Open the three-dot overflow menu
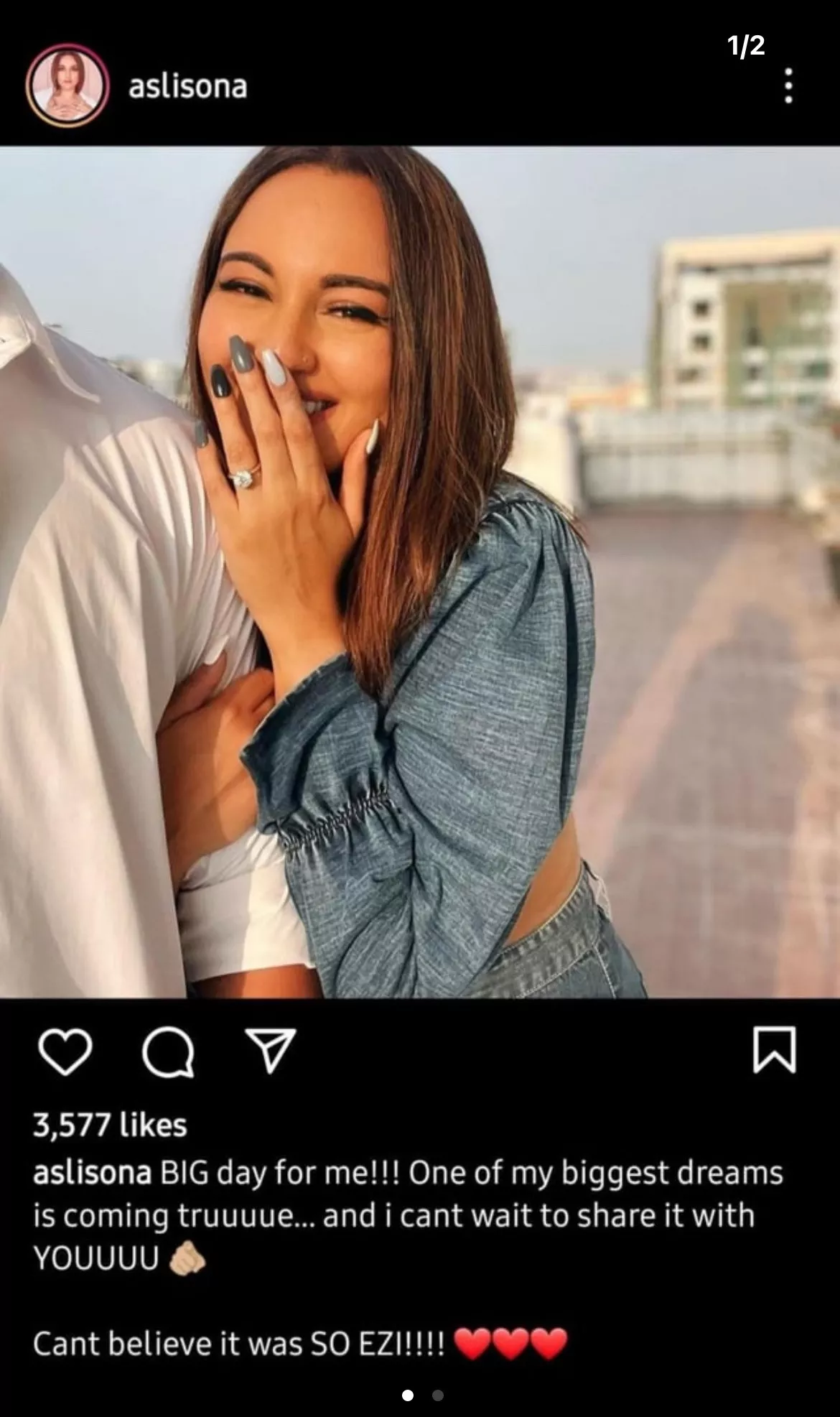This screenshot has height=1417, width=840. click(x=788, y=86)
